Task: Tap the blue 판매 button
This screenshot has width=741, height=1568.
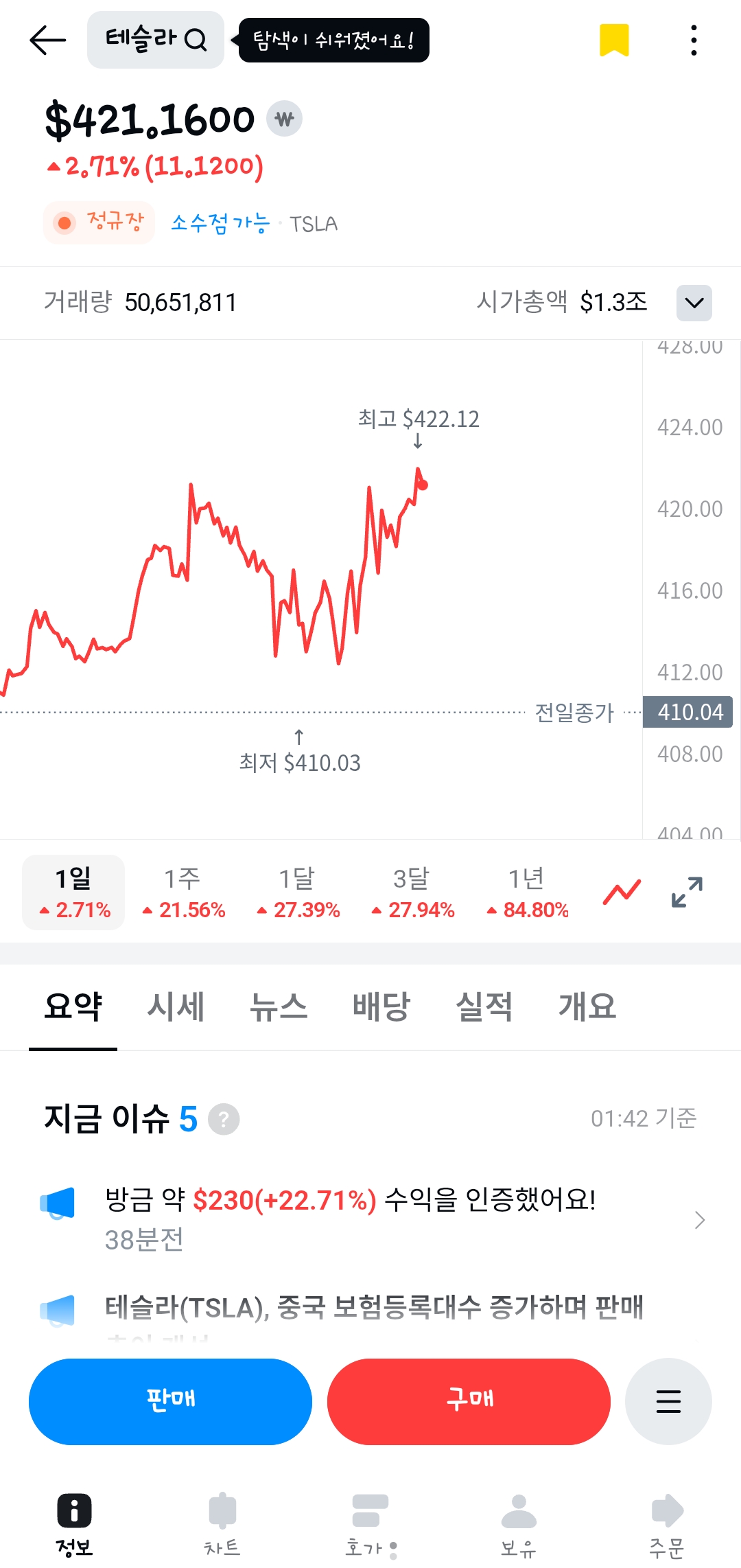Action: pos(170,1401)
